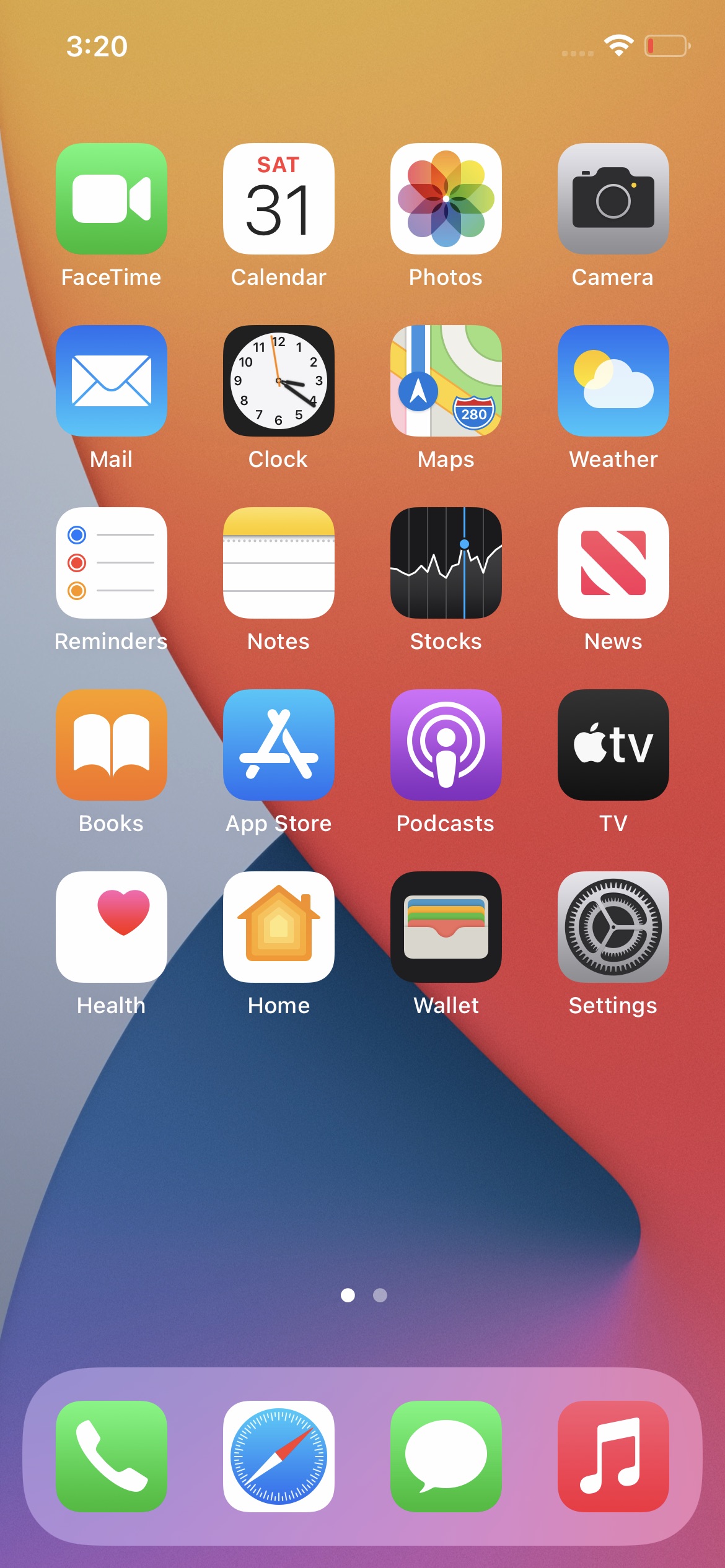Open Reminders
This screenshot has width=725, height=1568.
click(x=112, y=563)
